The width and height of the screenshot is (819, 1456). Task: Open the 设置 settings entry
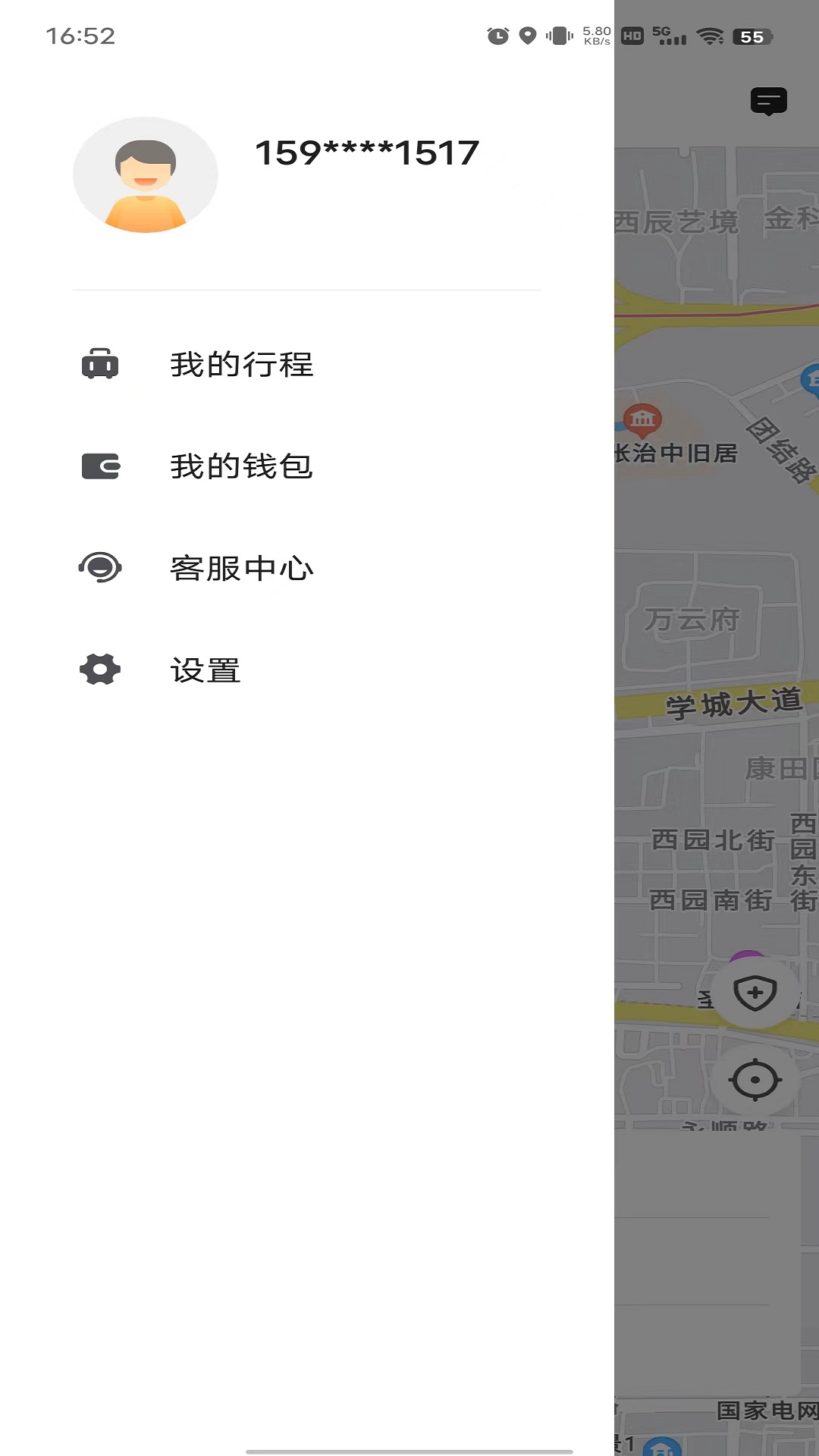pos(205,670)
